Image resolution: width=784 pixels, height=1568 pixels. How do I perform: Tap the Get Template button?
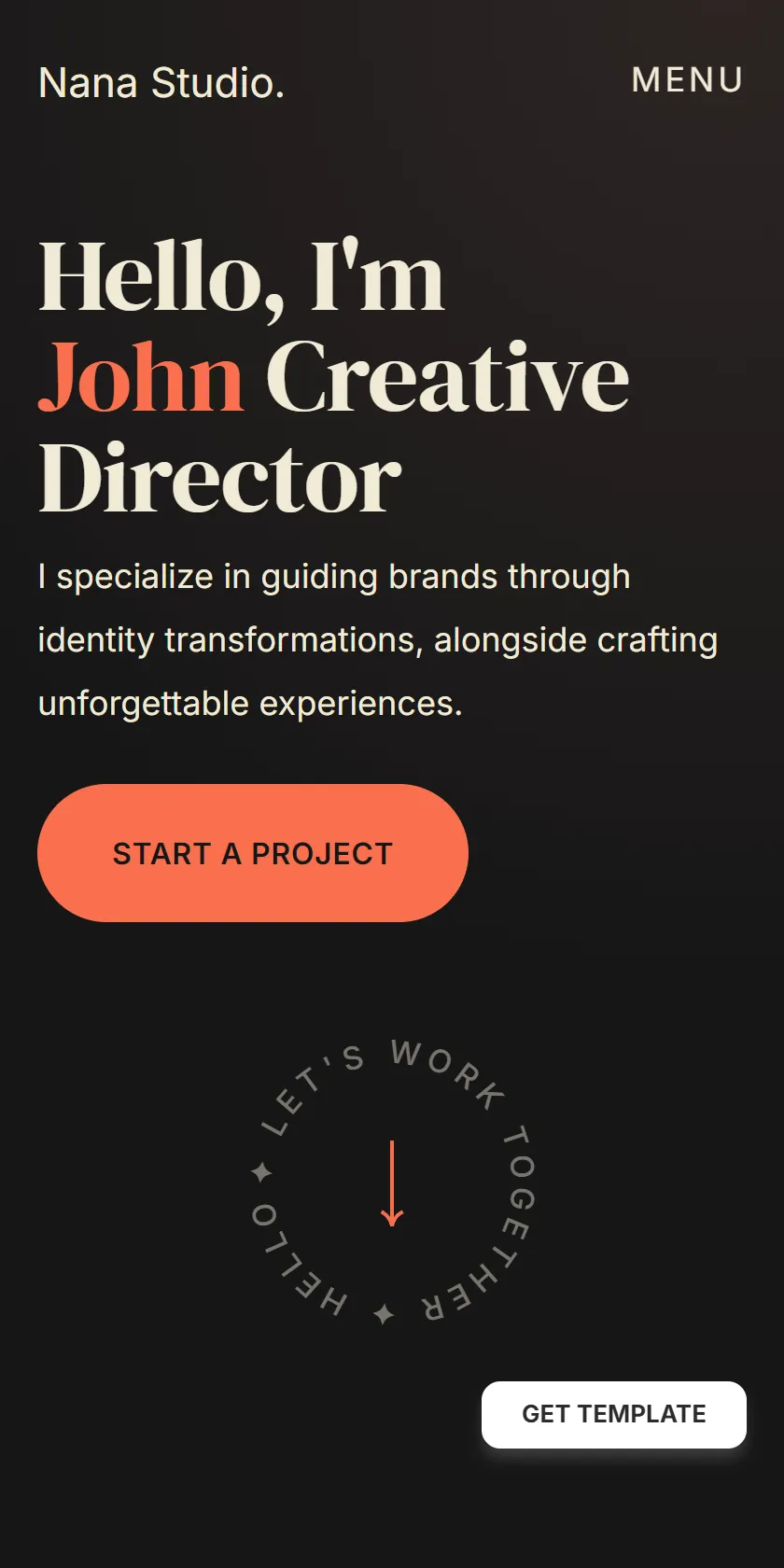point(614,1415)
